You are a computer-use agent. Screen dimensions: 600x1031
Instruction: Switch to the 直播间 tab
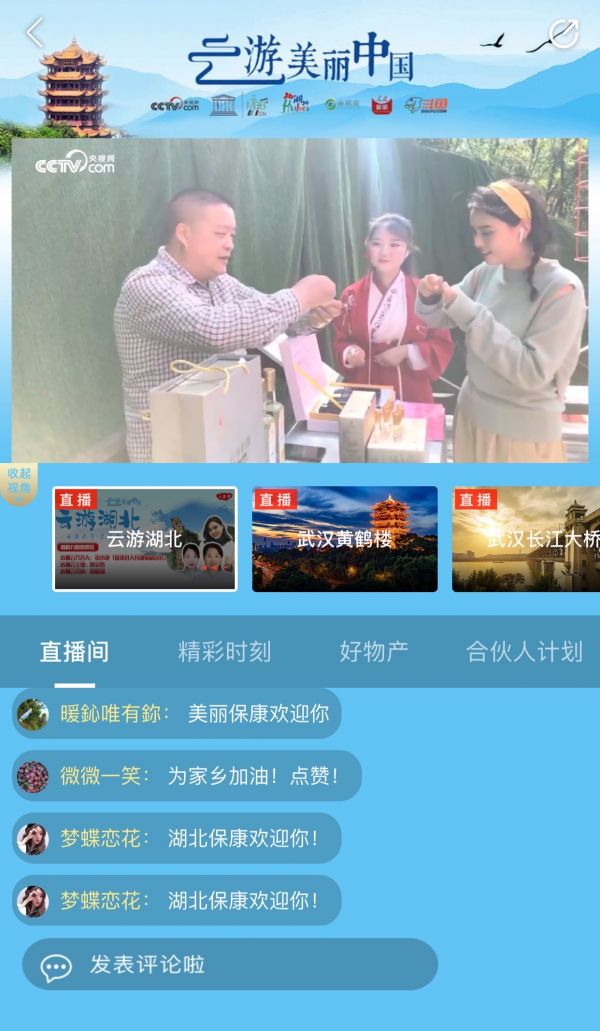click(74, 652)
